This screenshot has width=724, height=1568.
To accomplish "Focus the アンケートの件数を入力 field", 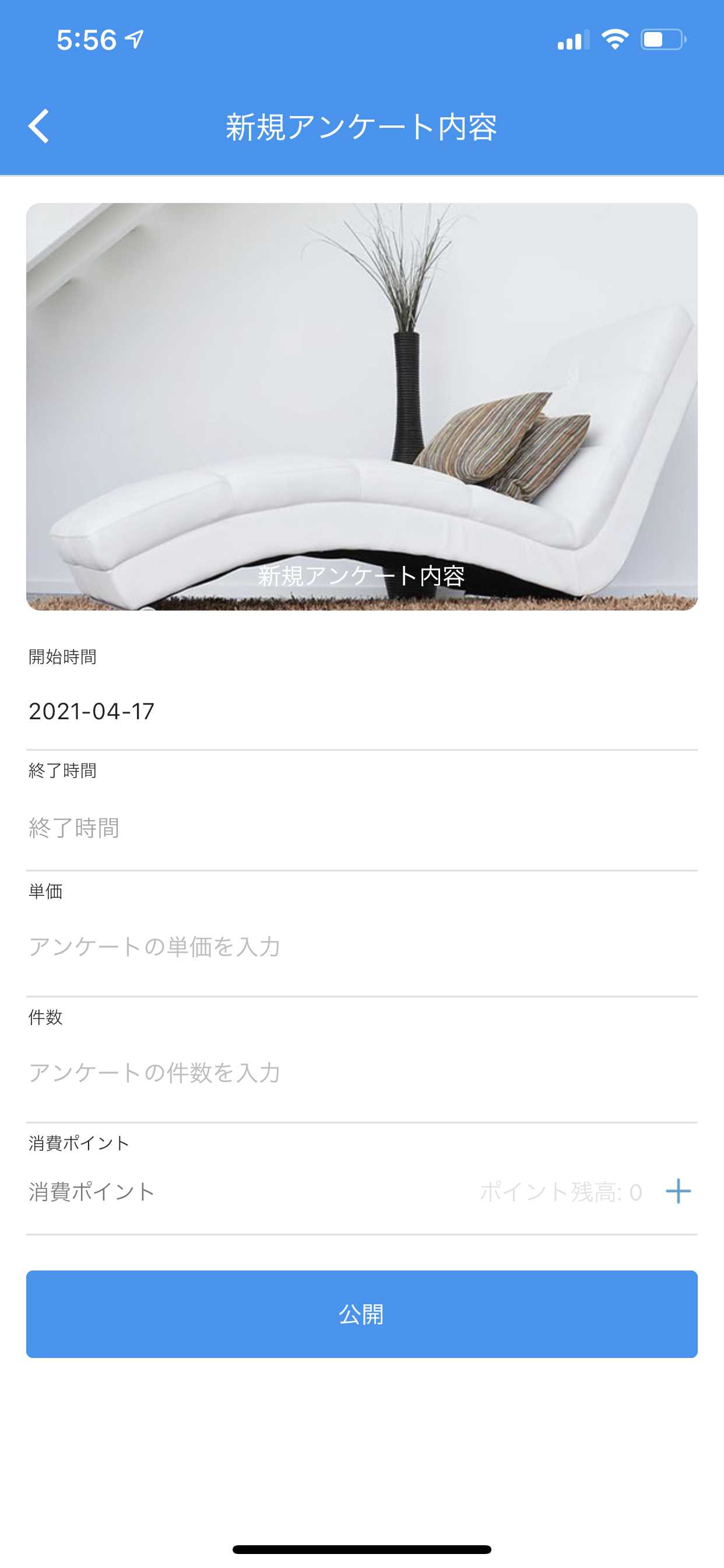I will click(361, 1073).
